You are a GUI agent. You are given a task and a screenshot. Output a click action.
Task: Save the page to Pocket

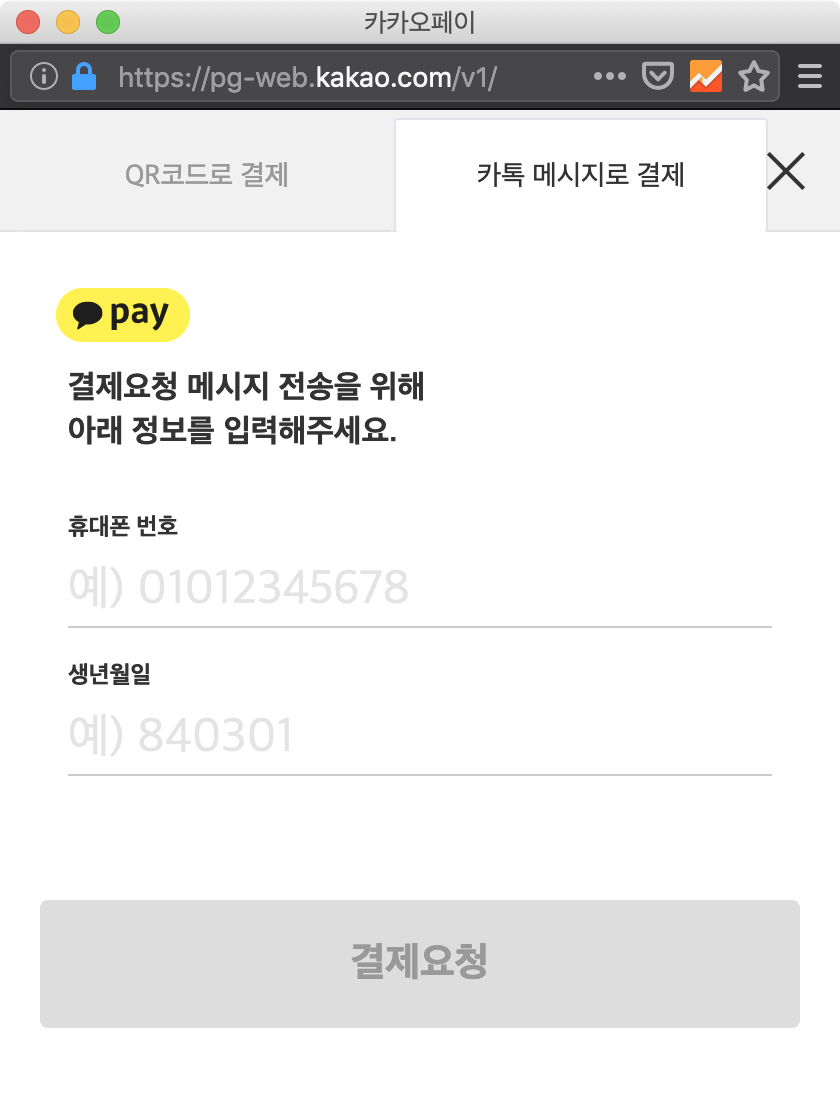[657, 76]
